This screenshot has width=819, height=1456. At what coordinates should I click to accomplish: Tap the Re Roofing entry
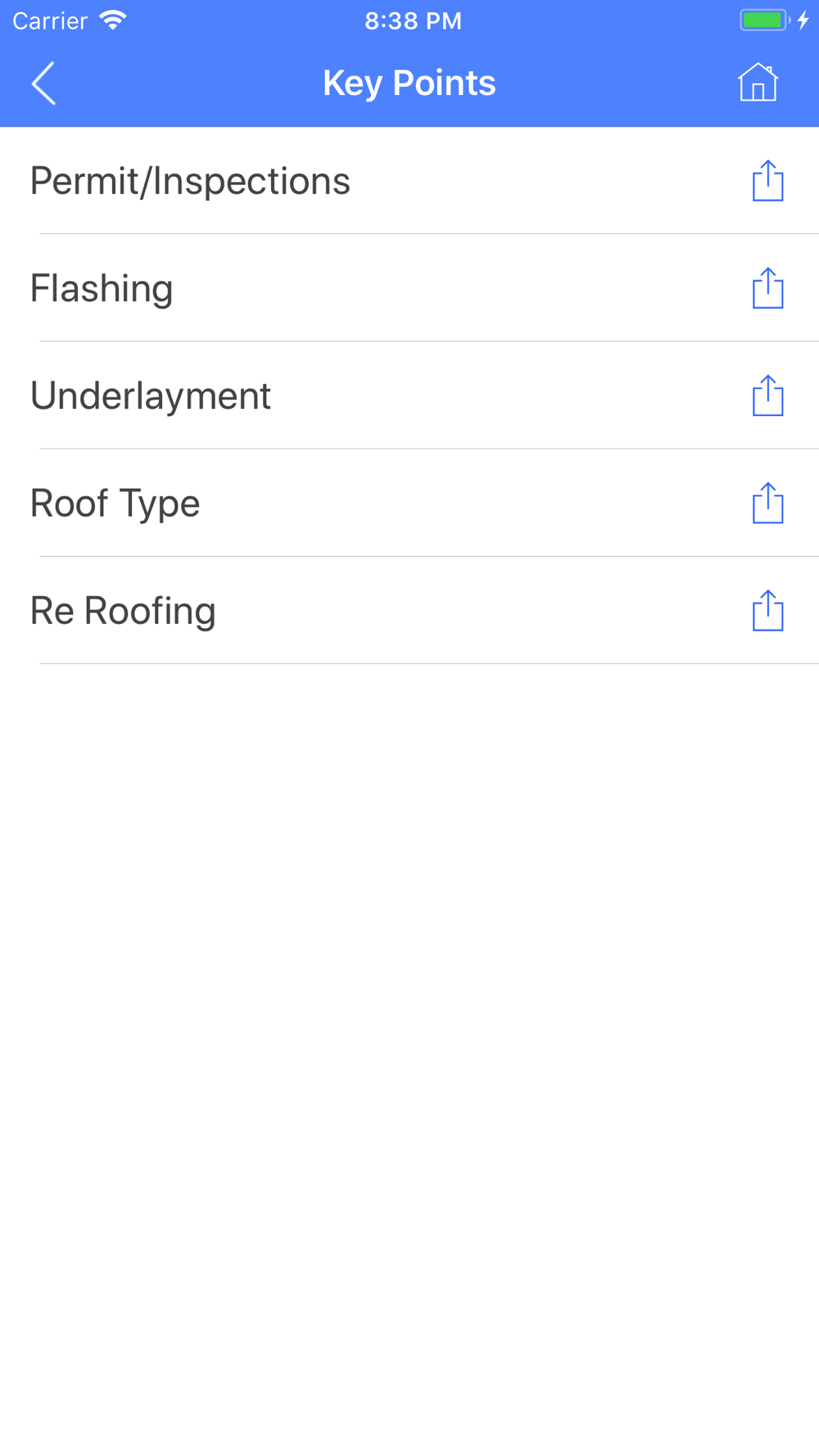pyautogui.click(x=123, y=611)
